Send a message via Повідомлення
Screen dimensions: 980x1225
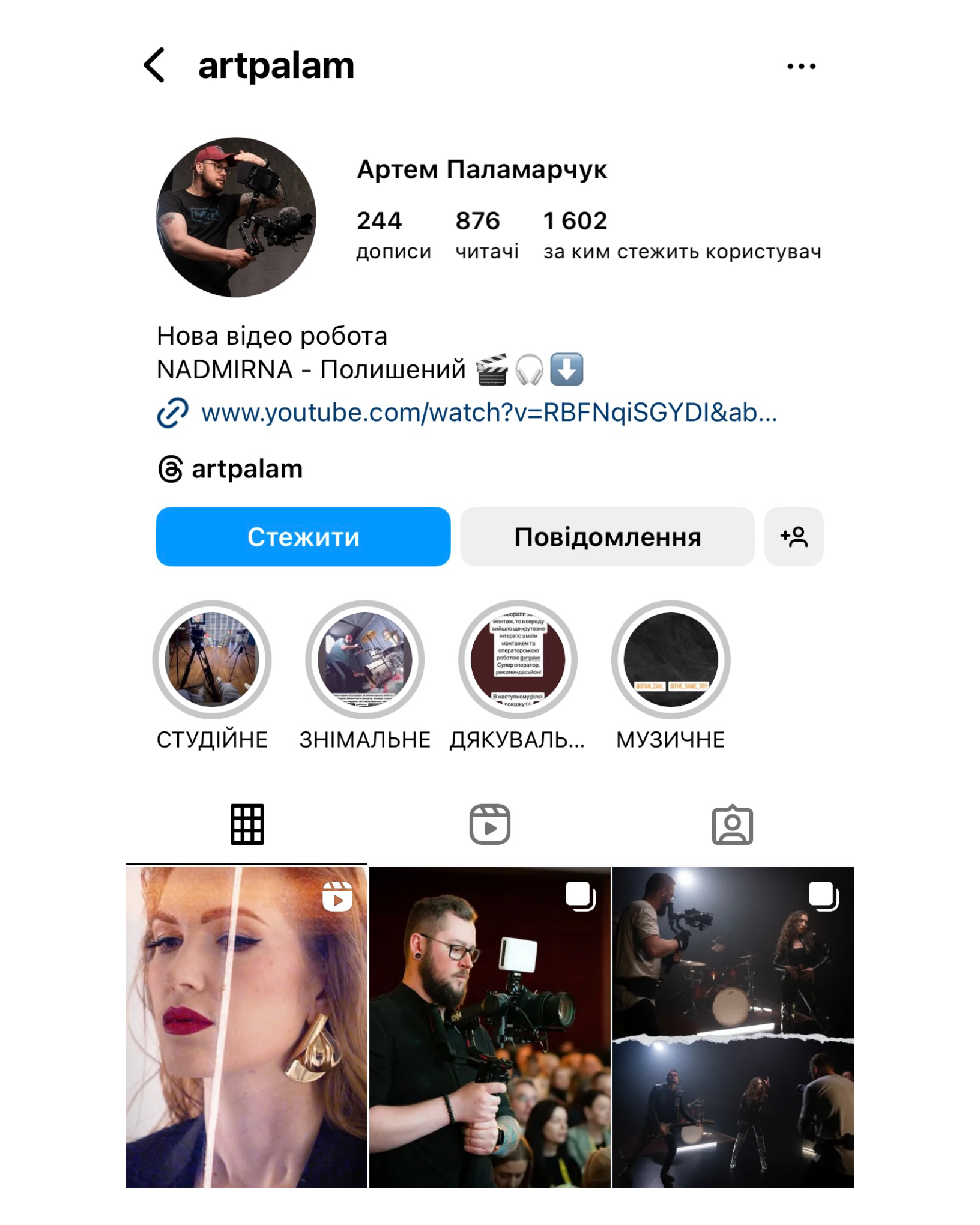pyautogui.click(x=607, y=536)
